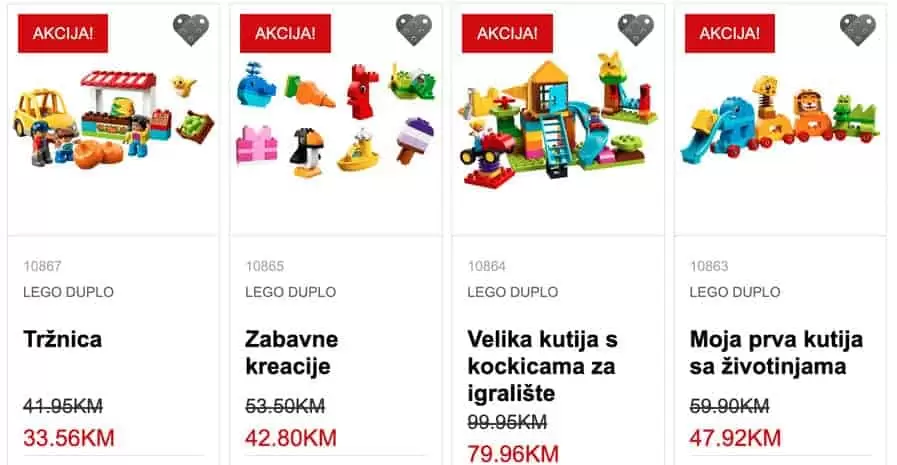
Task: View the Zabavne kreacije product
Action: (x=291, y=352)
